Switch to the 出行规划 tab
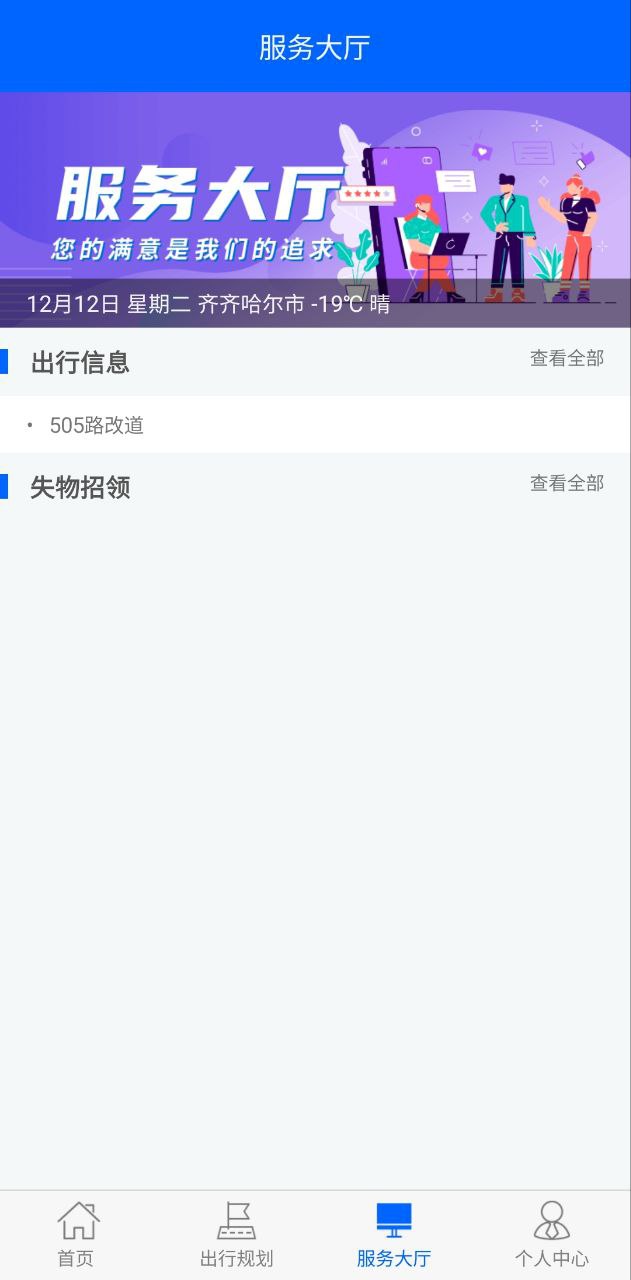The image size is (631, 1280). tap(236, 1235)
